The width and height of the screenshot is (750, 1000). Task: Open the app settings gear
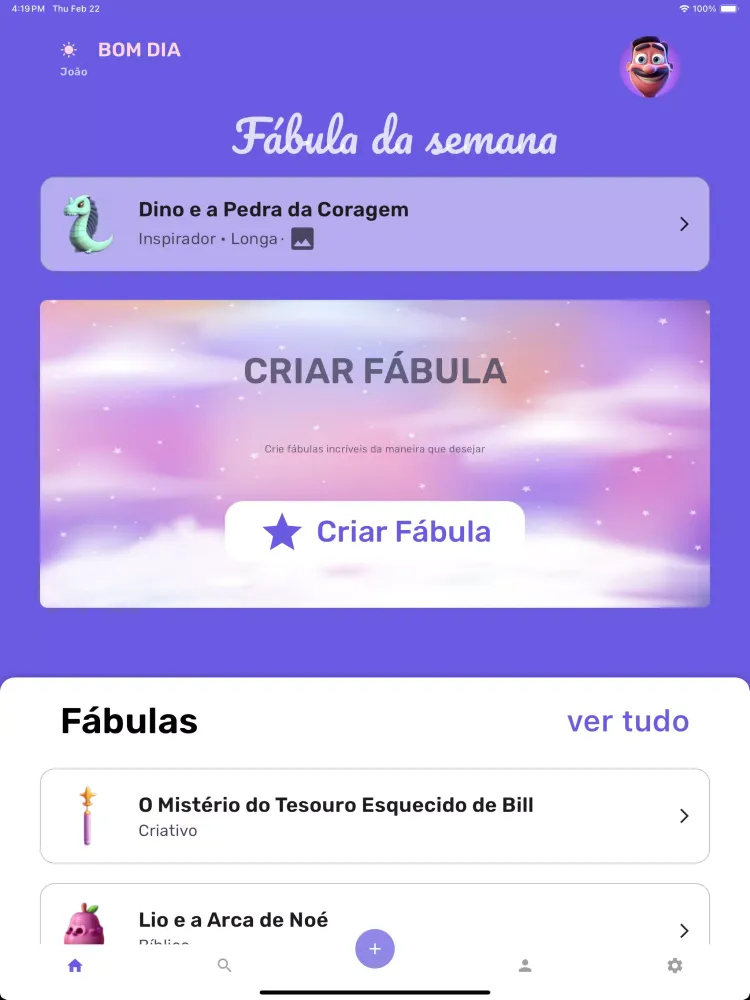click(x=674, y=964)
